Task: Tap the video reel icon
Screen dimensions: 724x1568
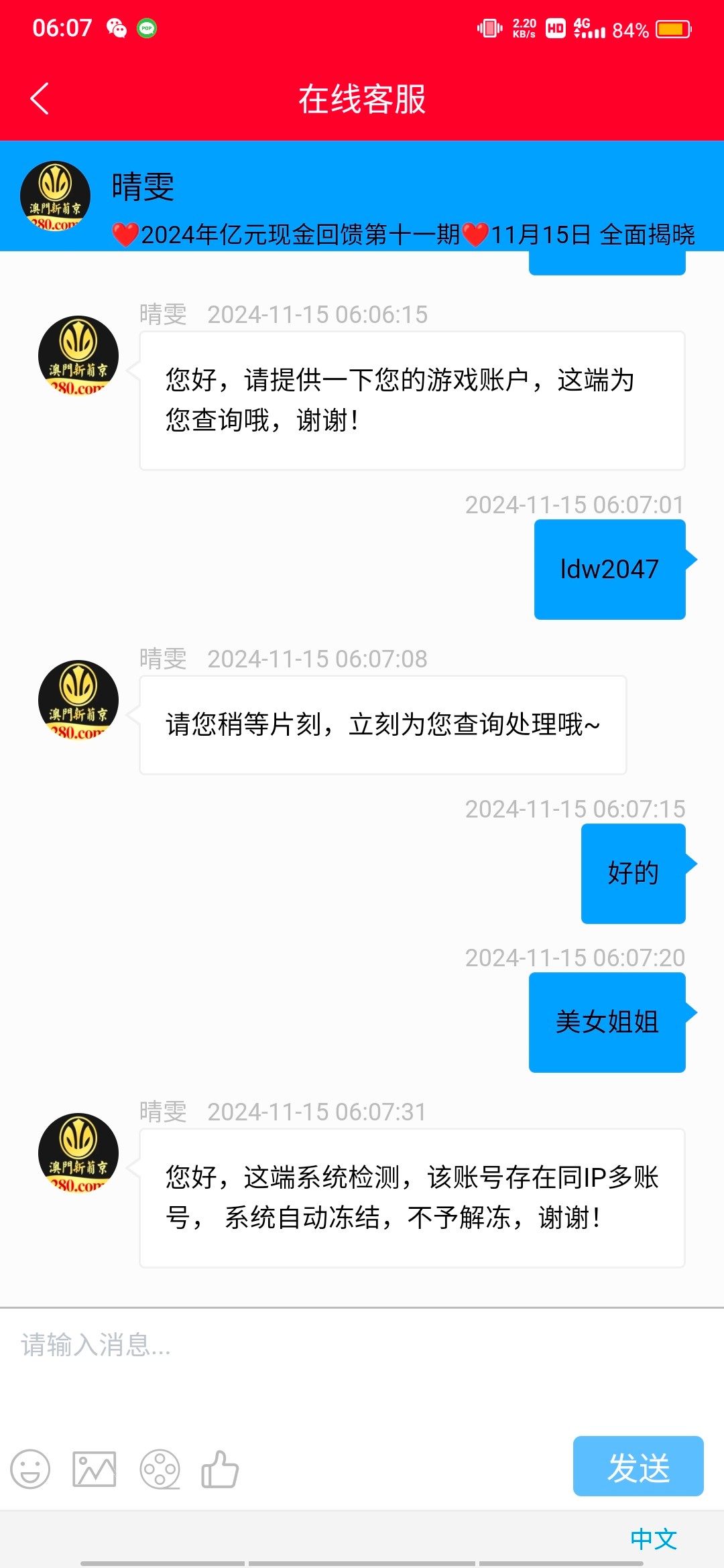Action: tap(160, 1469)
